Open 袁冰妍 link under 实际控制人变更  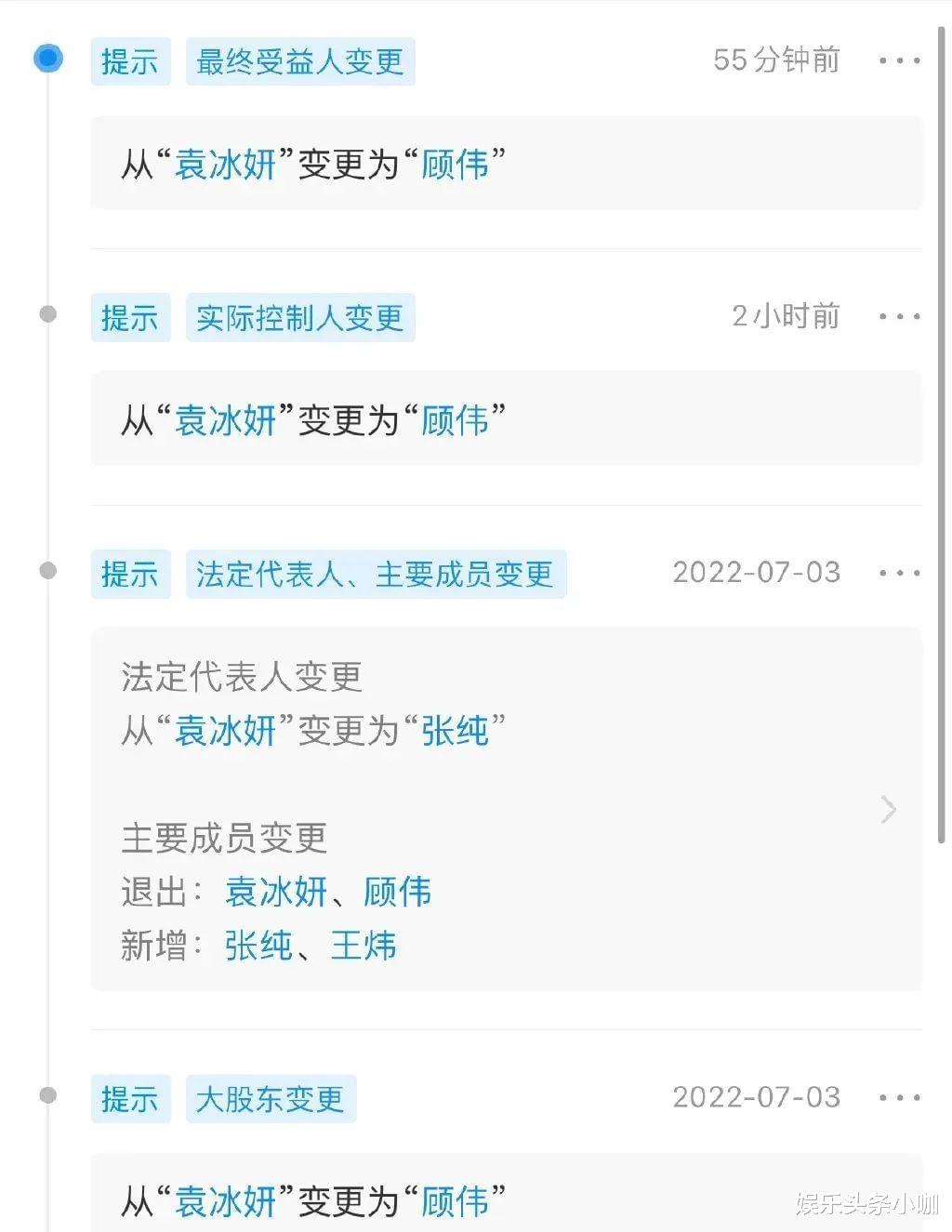tap(226, 420)
